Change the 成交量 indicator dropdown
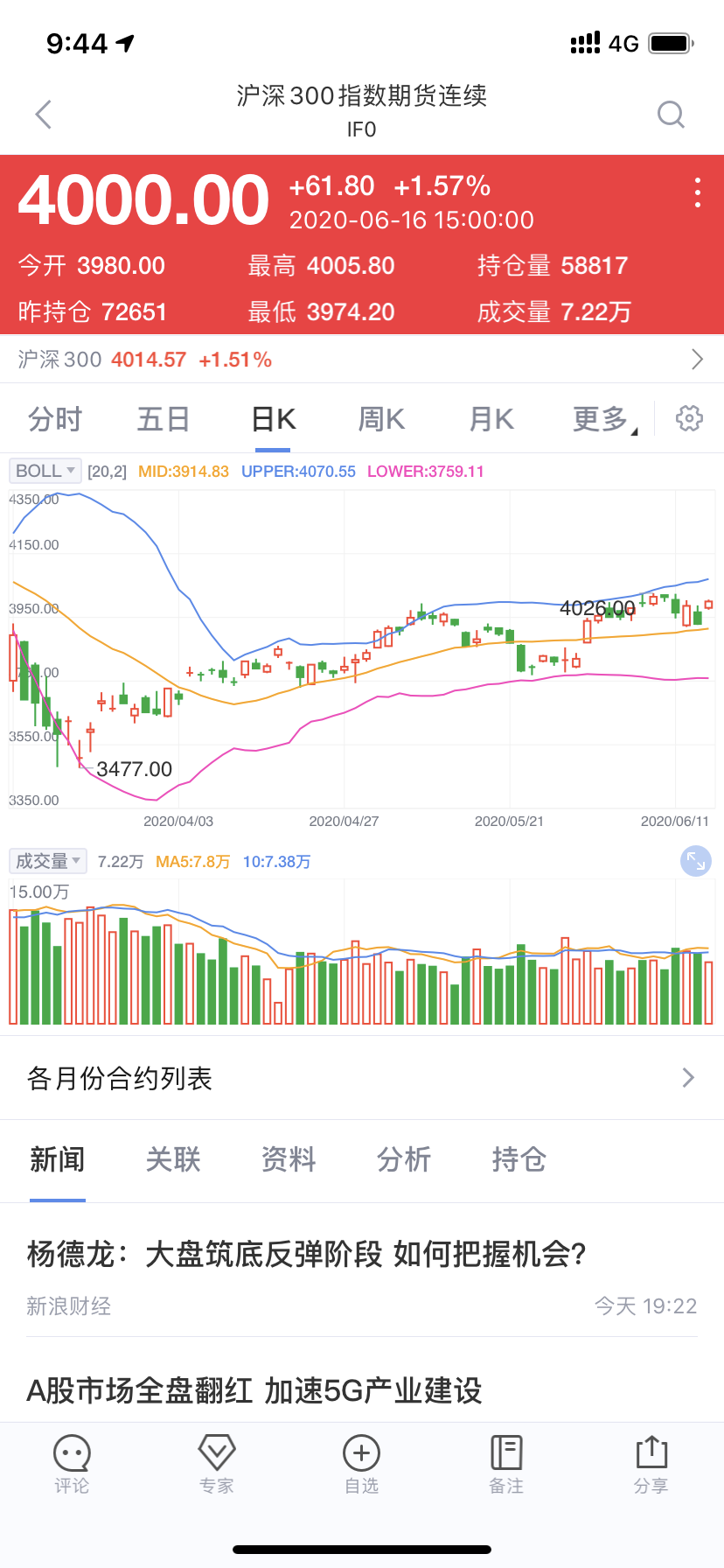Viewport: 724px width, 1568px height. pyautogui.click(x=48, y=861)
